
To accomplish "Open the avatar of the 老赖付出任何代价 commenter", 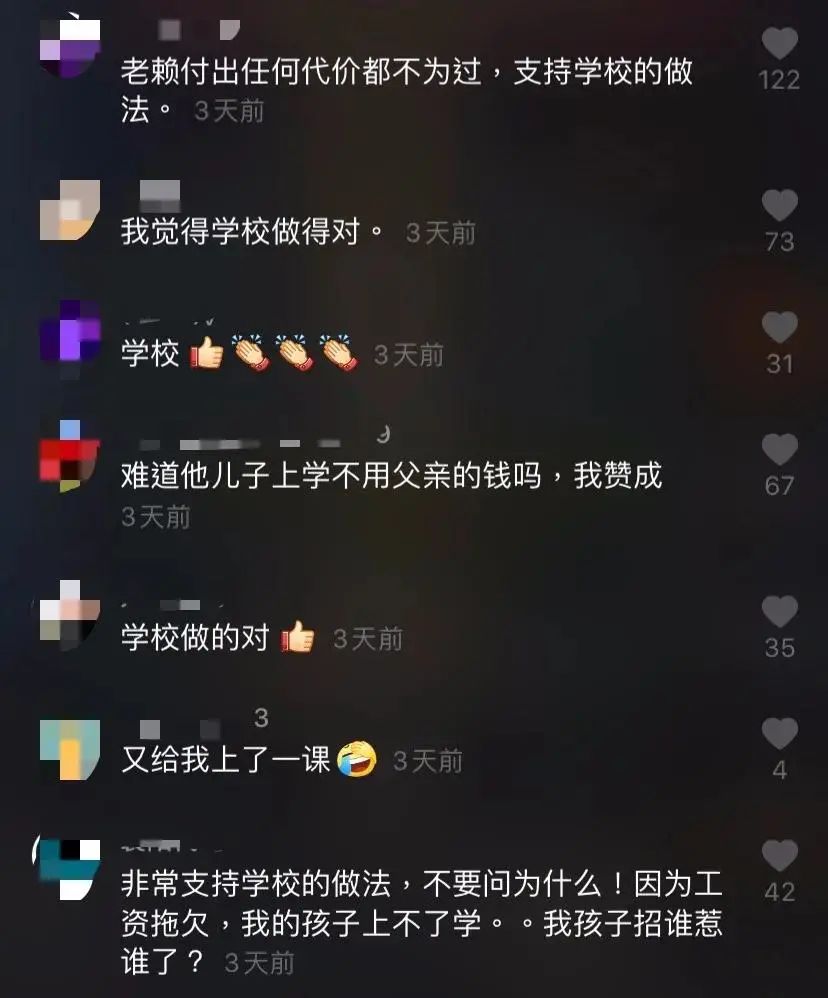I will click(x=70, y=46).
